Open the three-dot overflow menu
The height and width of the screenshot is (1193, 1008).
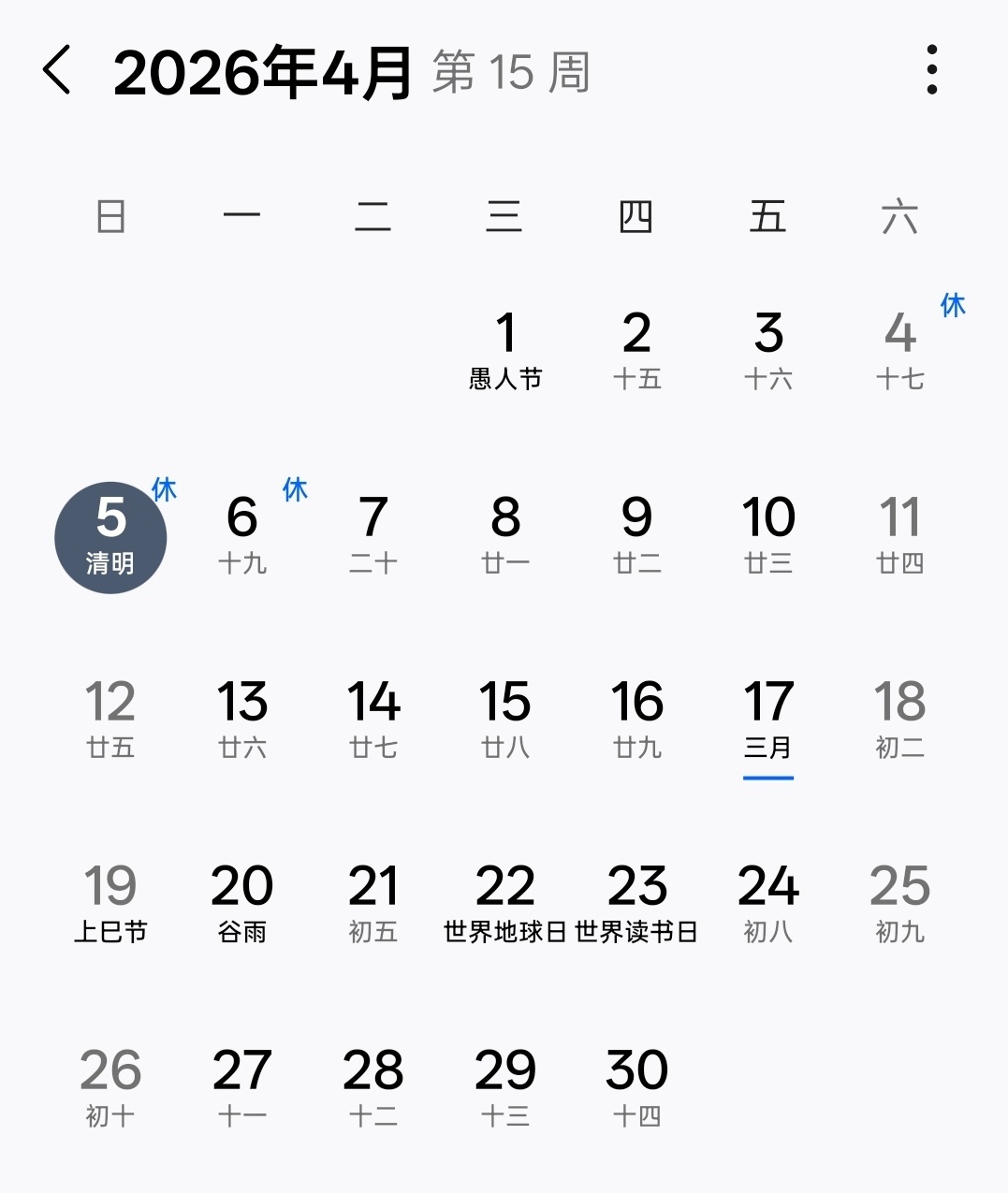coord(931,70)
